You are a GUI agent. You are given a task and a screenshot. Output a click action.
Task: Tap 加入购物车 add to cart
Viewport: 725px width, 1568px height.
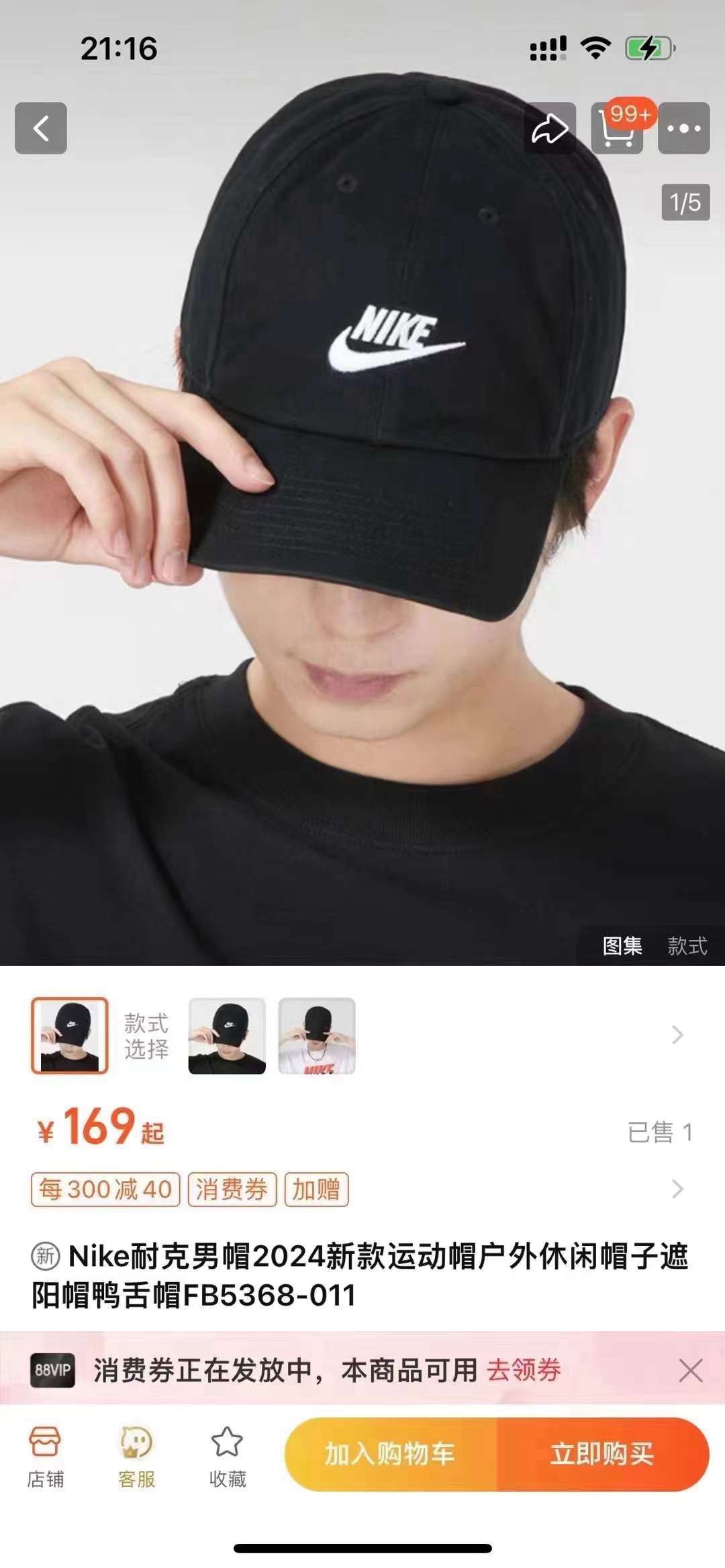pos(390,1454)
